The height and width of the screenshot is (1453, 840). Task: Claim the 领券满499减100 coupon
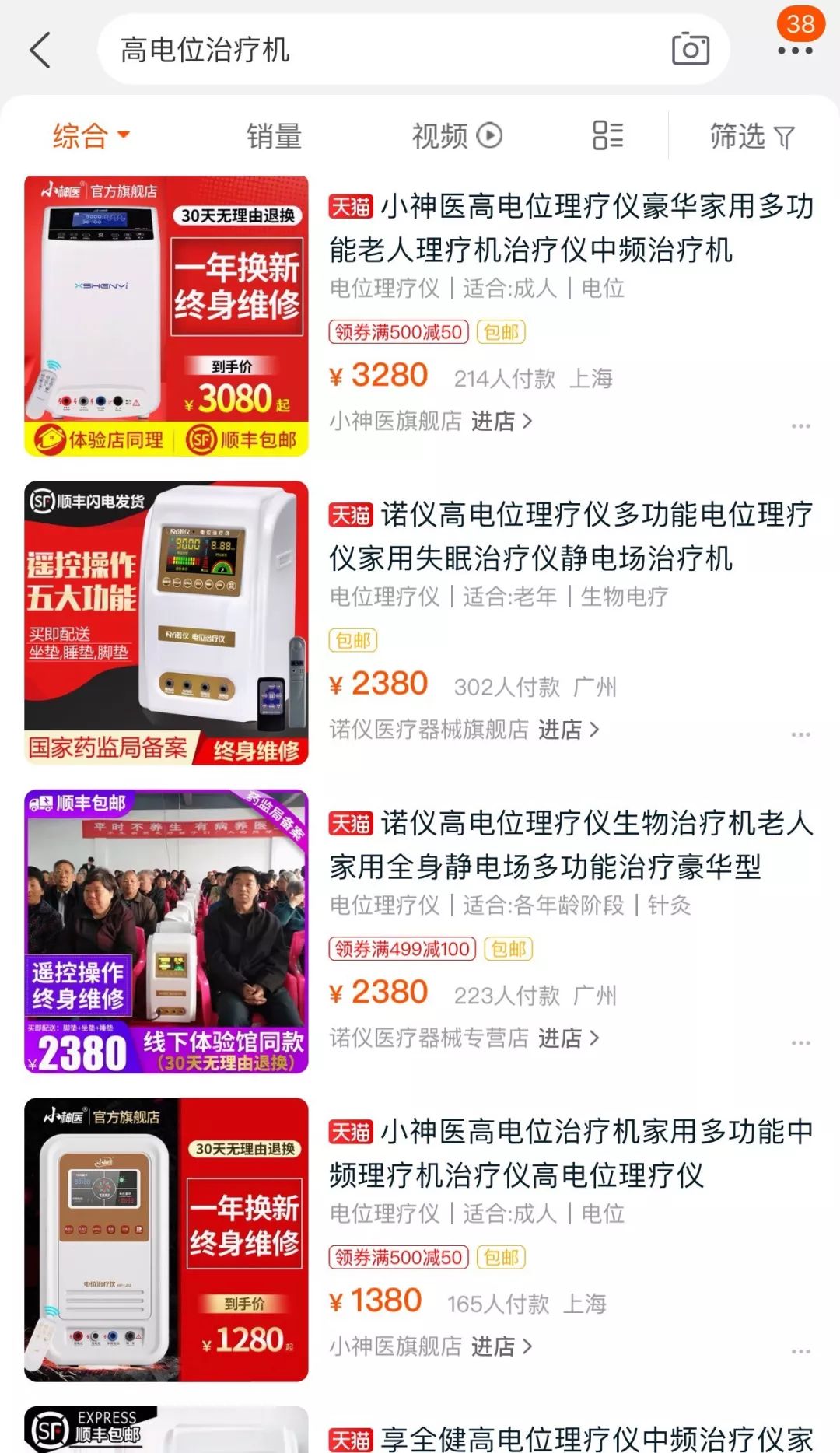403,949
